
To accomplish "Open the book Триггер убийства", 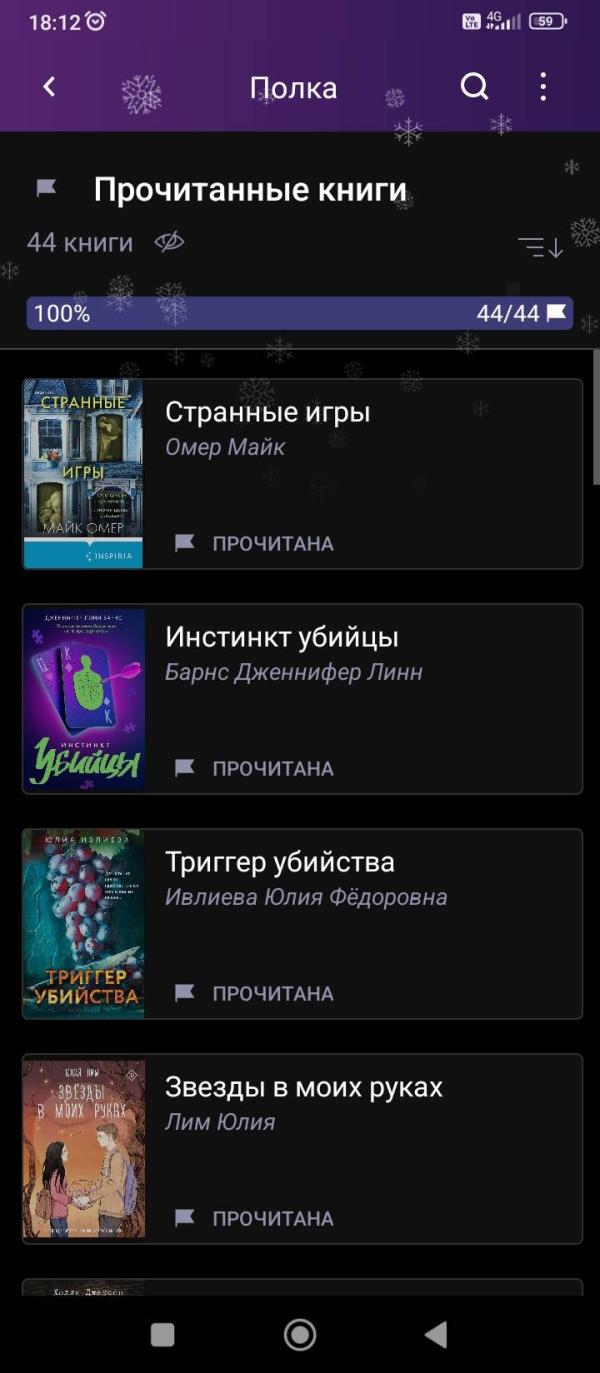I will coord(302,924).
